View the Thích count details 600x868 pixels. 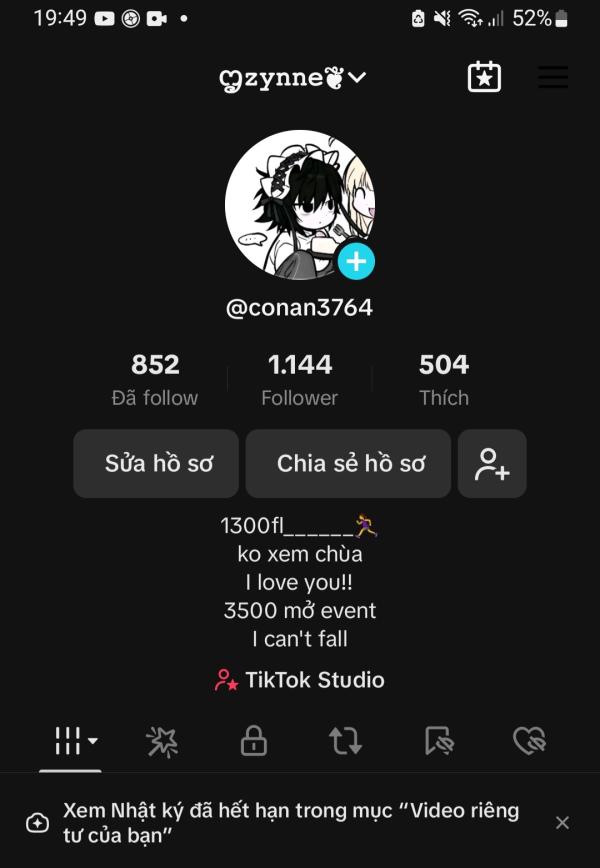pyautogui.click(x=444, y=380)
